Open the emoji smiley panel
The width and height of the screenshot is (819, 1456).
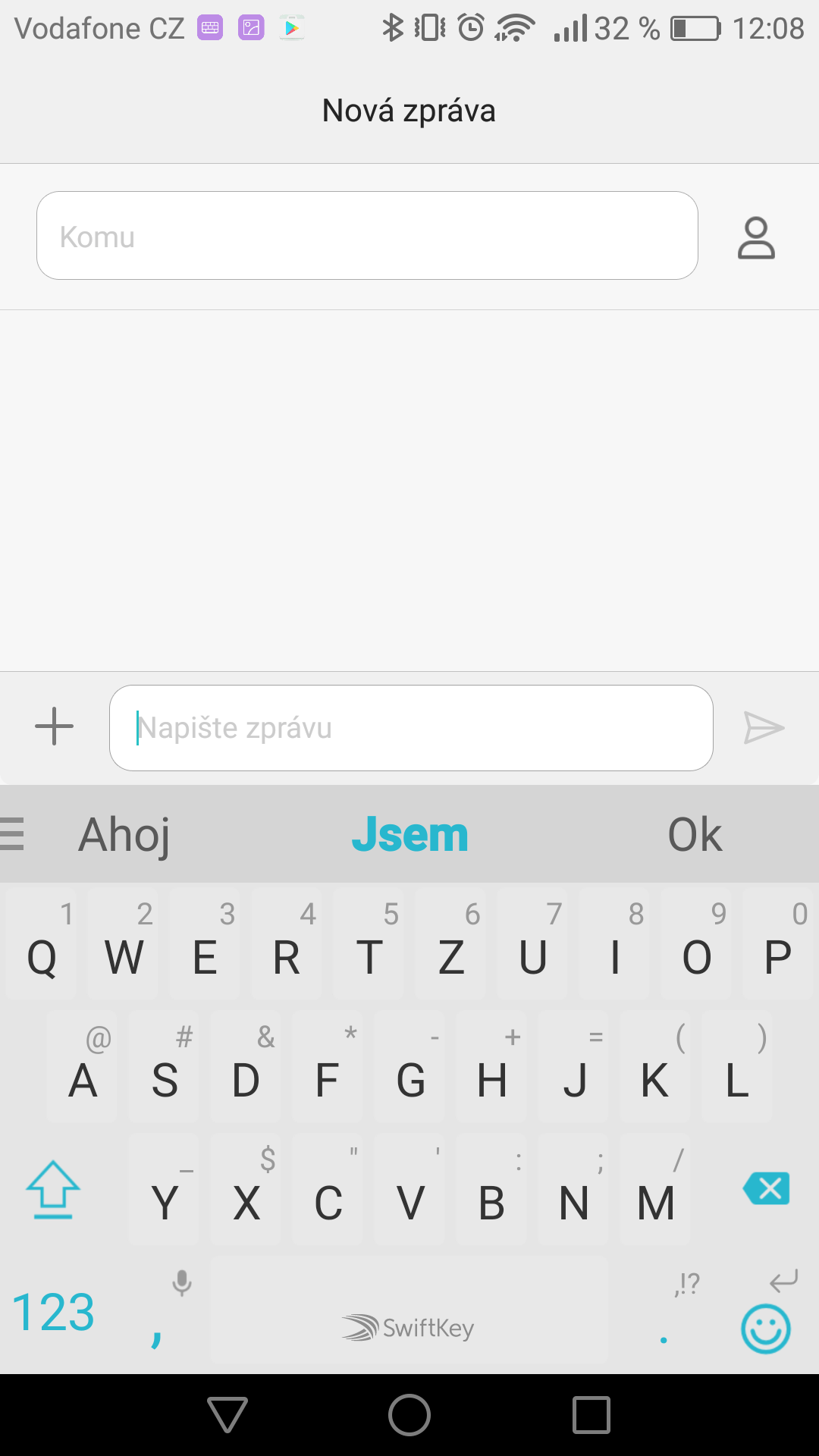point(766,1329)
